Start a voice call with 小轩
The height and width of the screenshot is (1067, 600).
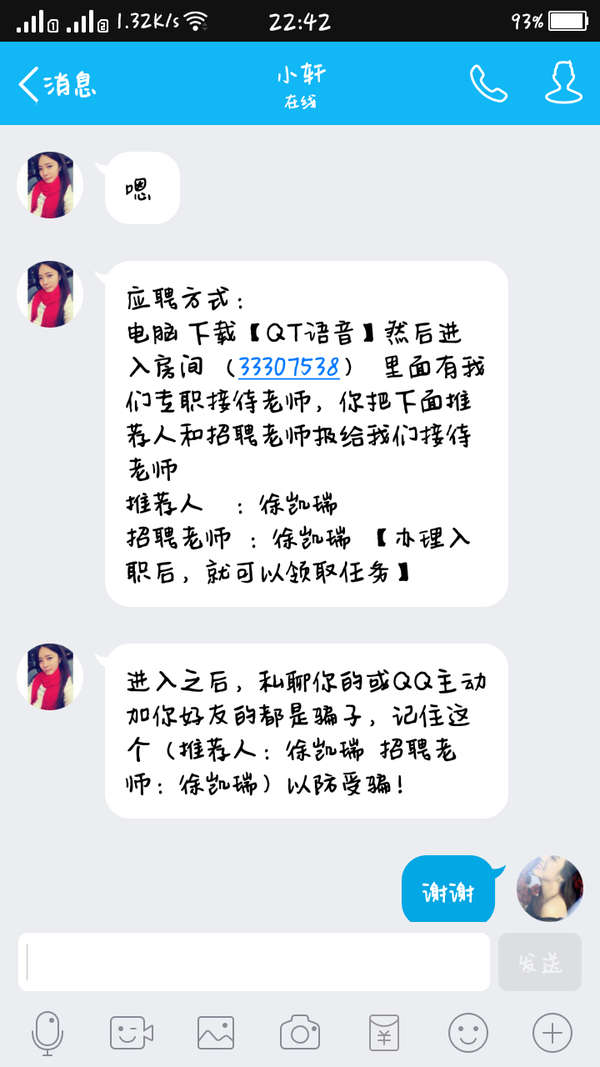[x=488, y=84]
